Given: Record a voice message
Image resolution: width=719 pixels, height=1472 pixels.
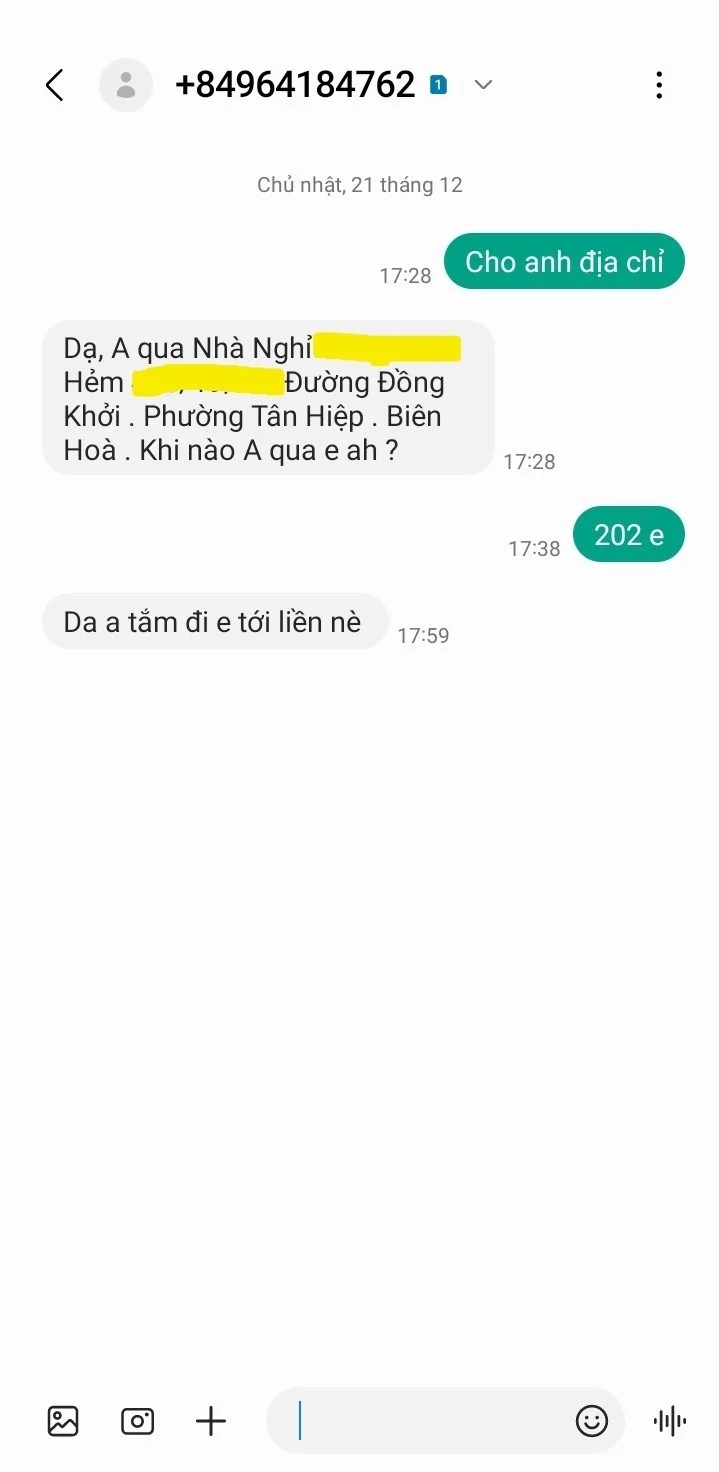Looking at the screenshot, I should click(669, 1421).
